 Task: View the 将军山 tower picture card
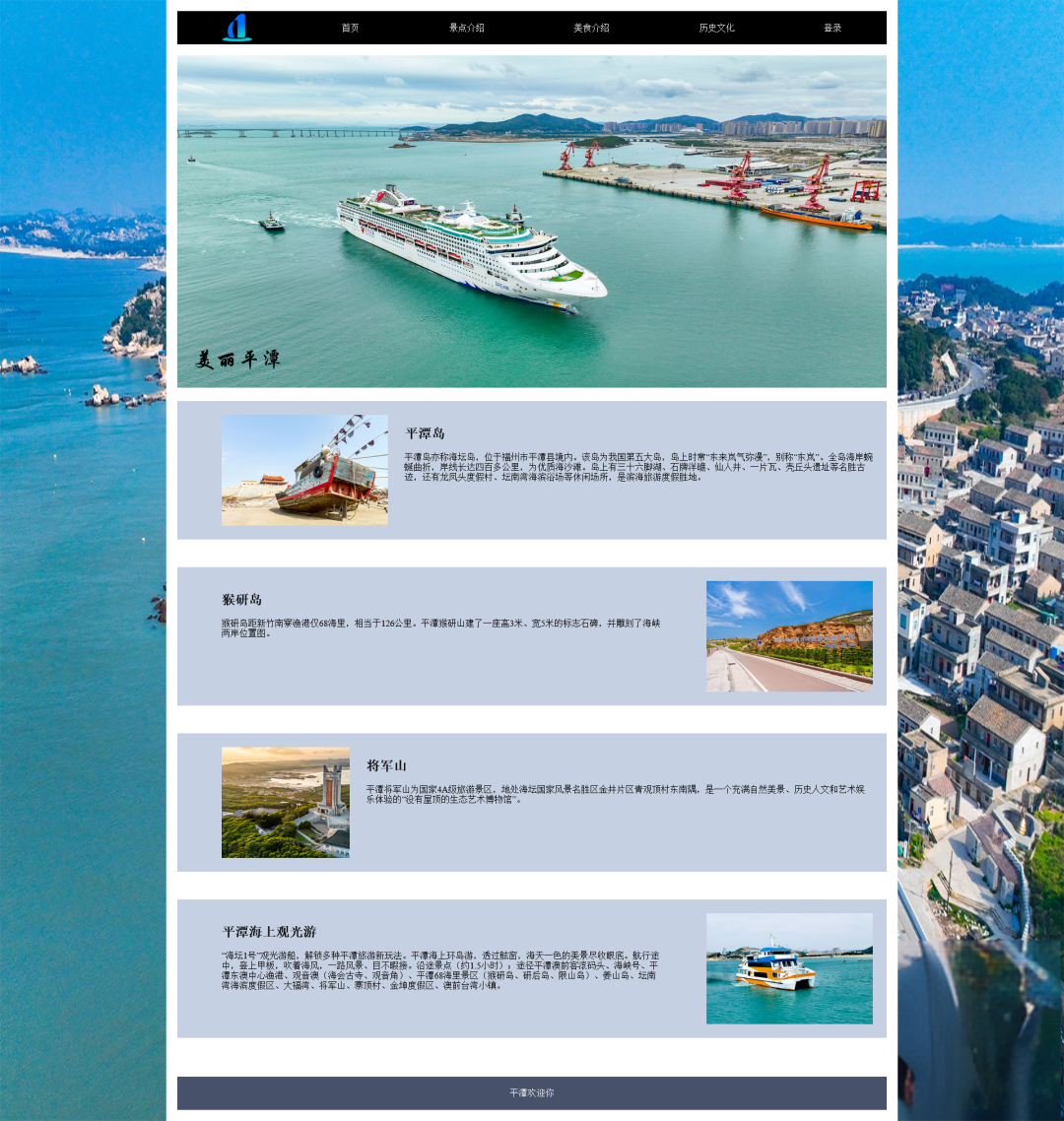[x=286, y=802]
